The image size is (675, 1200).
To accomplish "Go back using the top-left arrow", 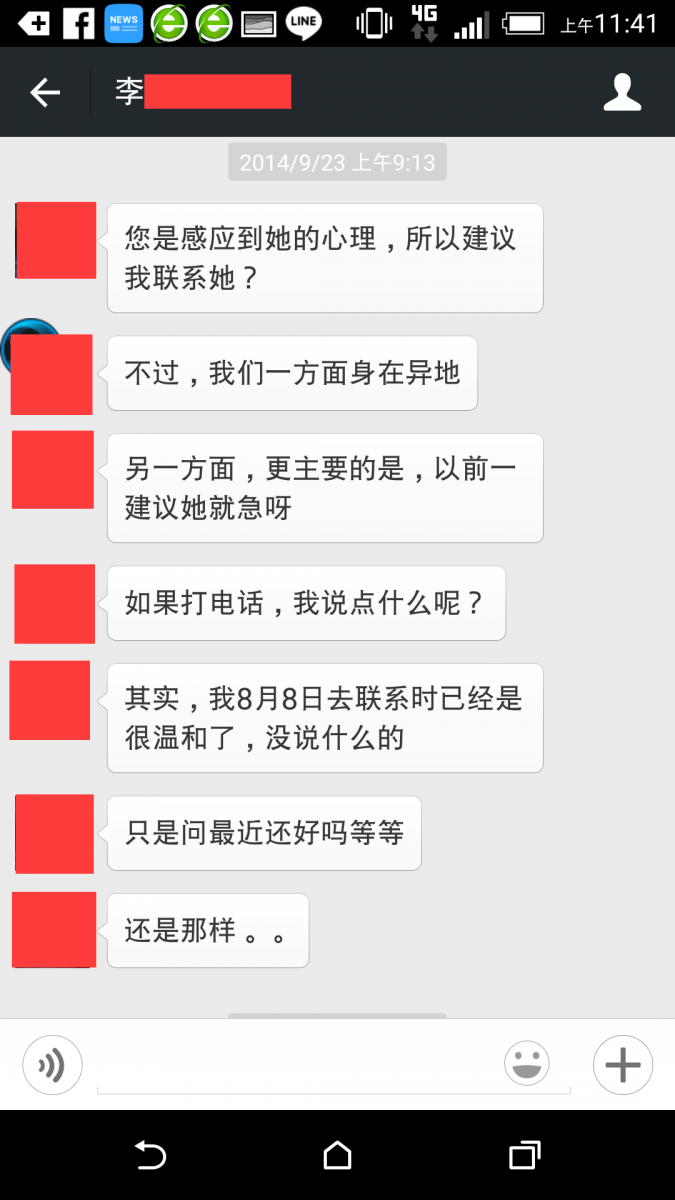I will 45,93.
